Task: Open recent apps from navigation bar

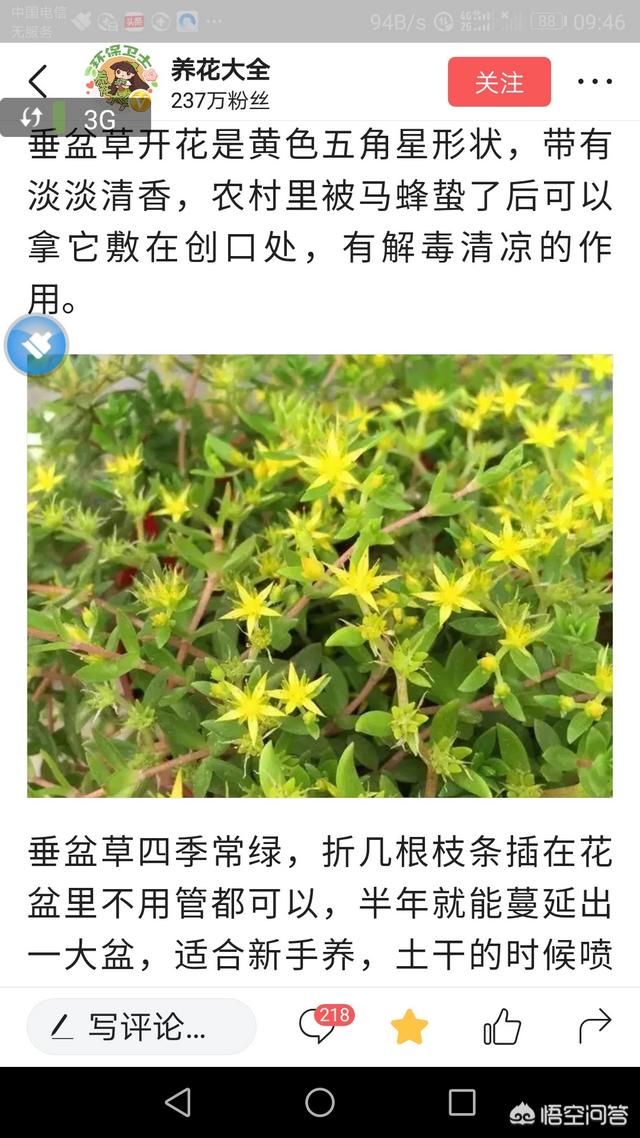Action: [462, 1102]
